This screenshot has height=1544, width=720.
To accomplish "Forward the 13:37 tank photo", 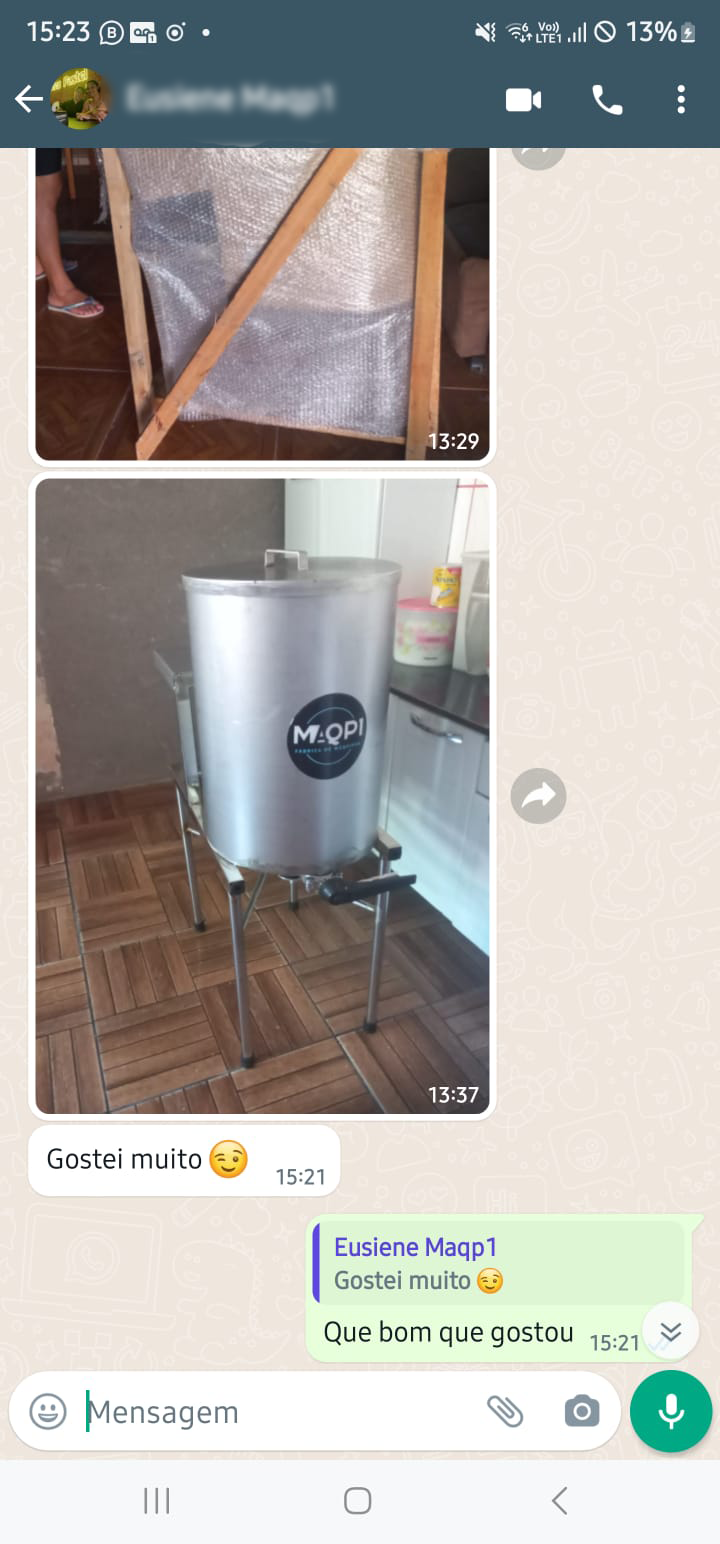I will pos(538,796).
